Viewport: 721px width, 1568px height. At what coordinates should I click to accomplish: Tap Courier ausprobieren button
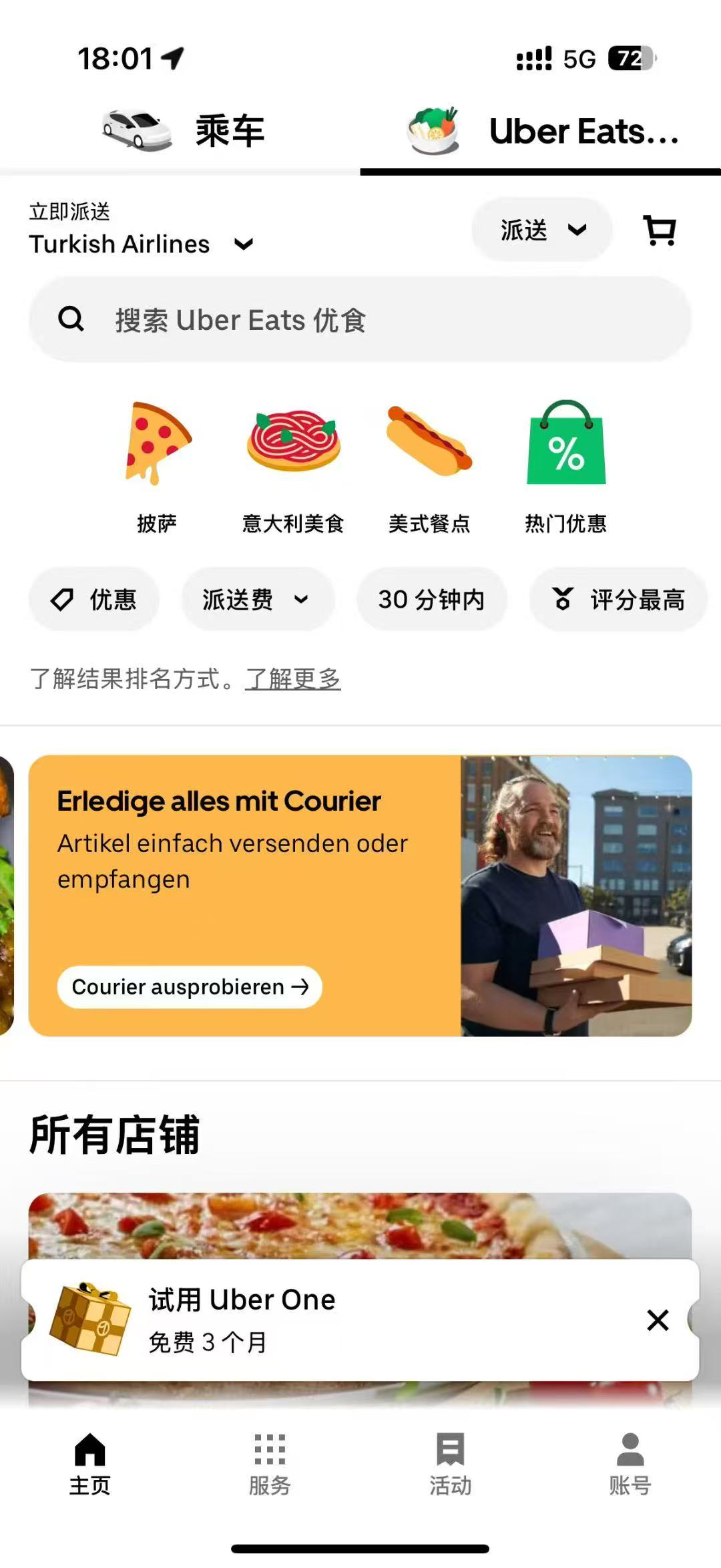coord(190,986)
